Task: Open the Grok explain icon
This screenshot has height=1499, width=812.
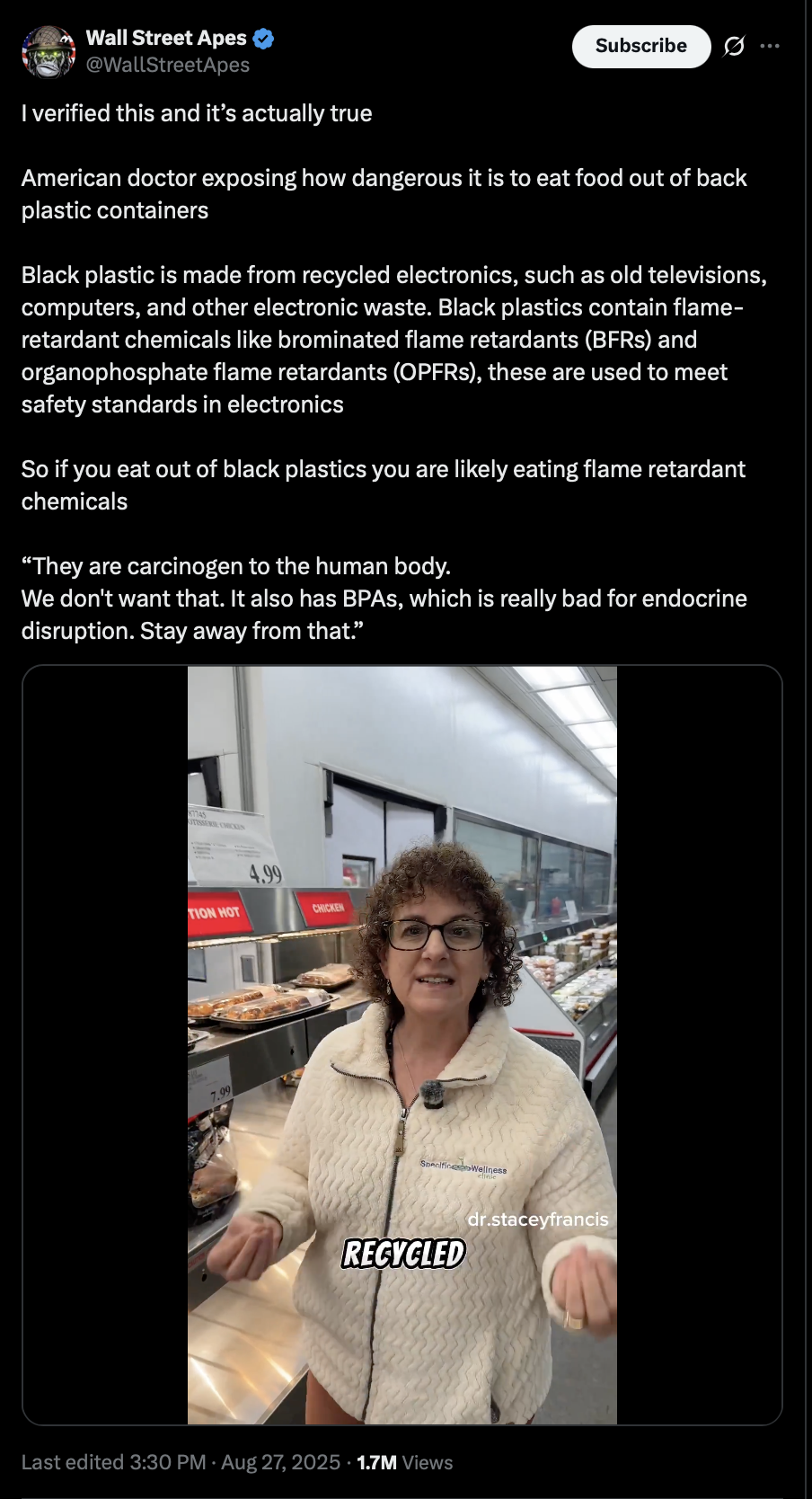Action: [734, 46]
